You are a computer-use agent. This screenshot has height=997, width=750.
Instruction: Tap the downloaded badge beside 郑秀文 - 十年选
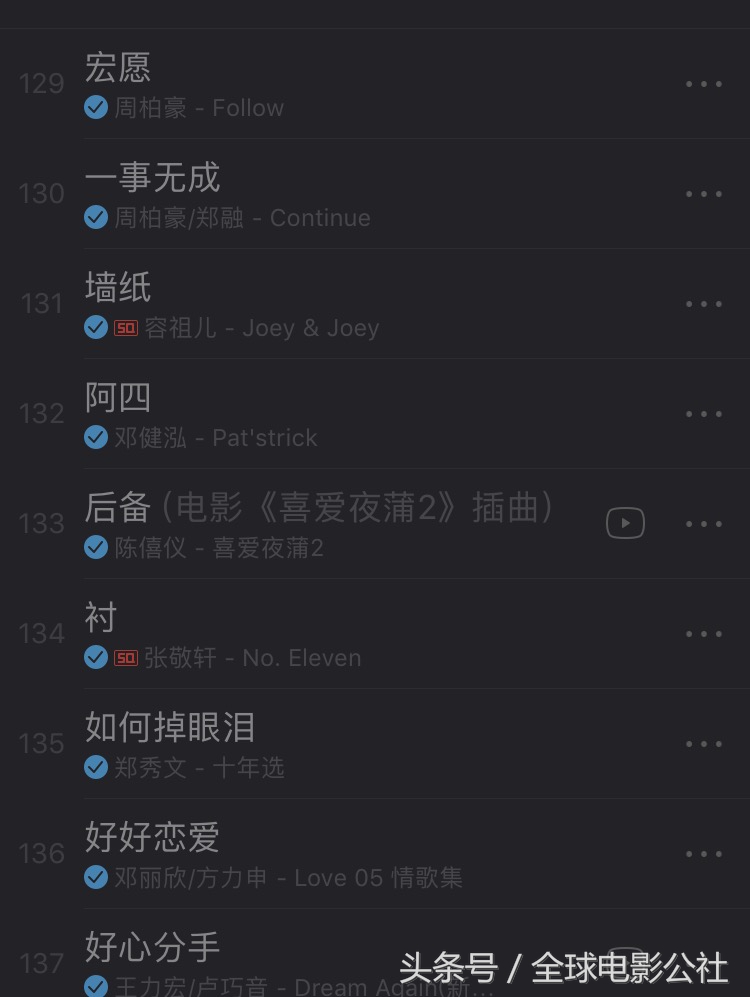point(96,768)
